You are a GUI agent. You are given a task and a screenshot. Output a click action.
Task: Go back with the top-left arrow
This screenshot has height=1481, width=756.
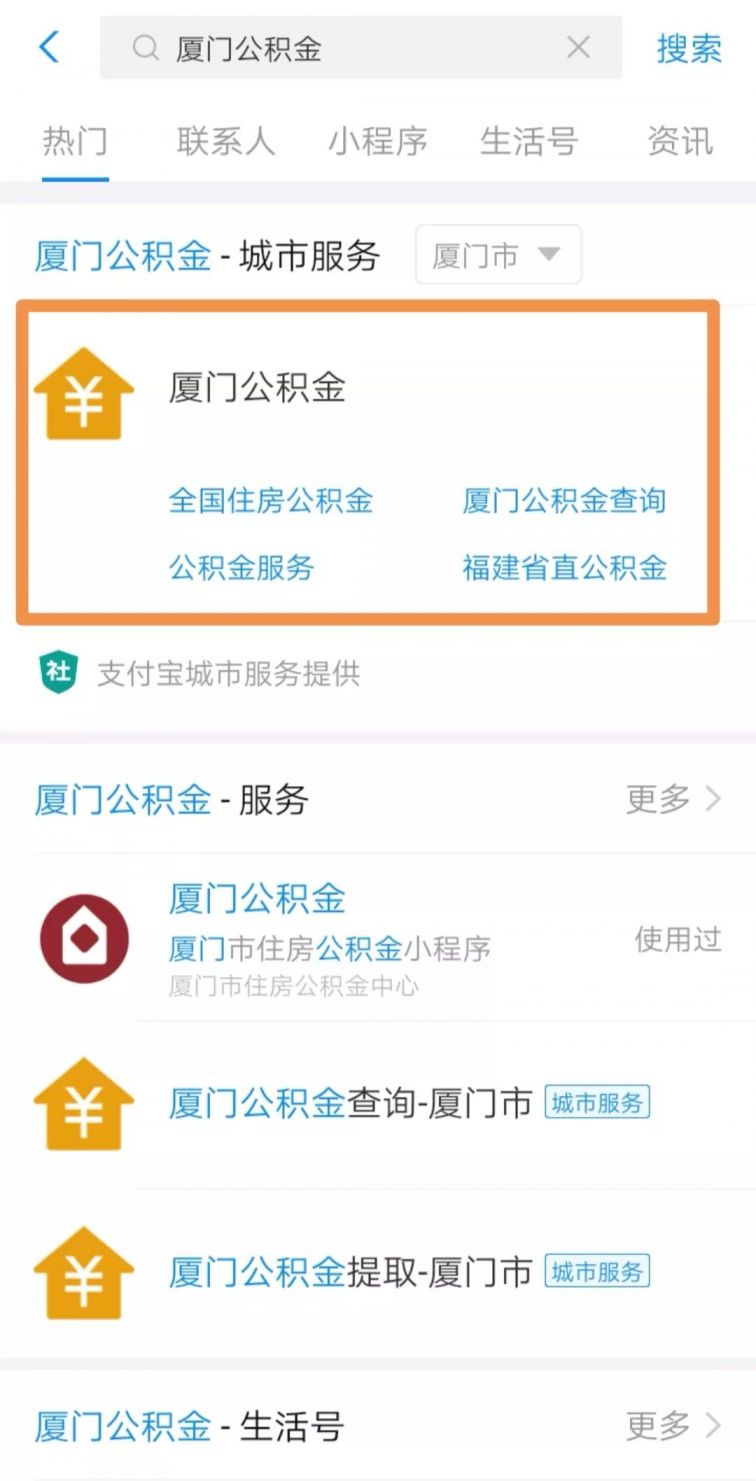point(49,47)
